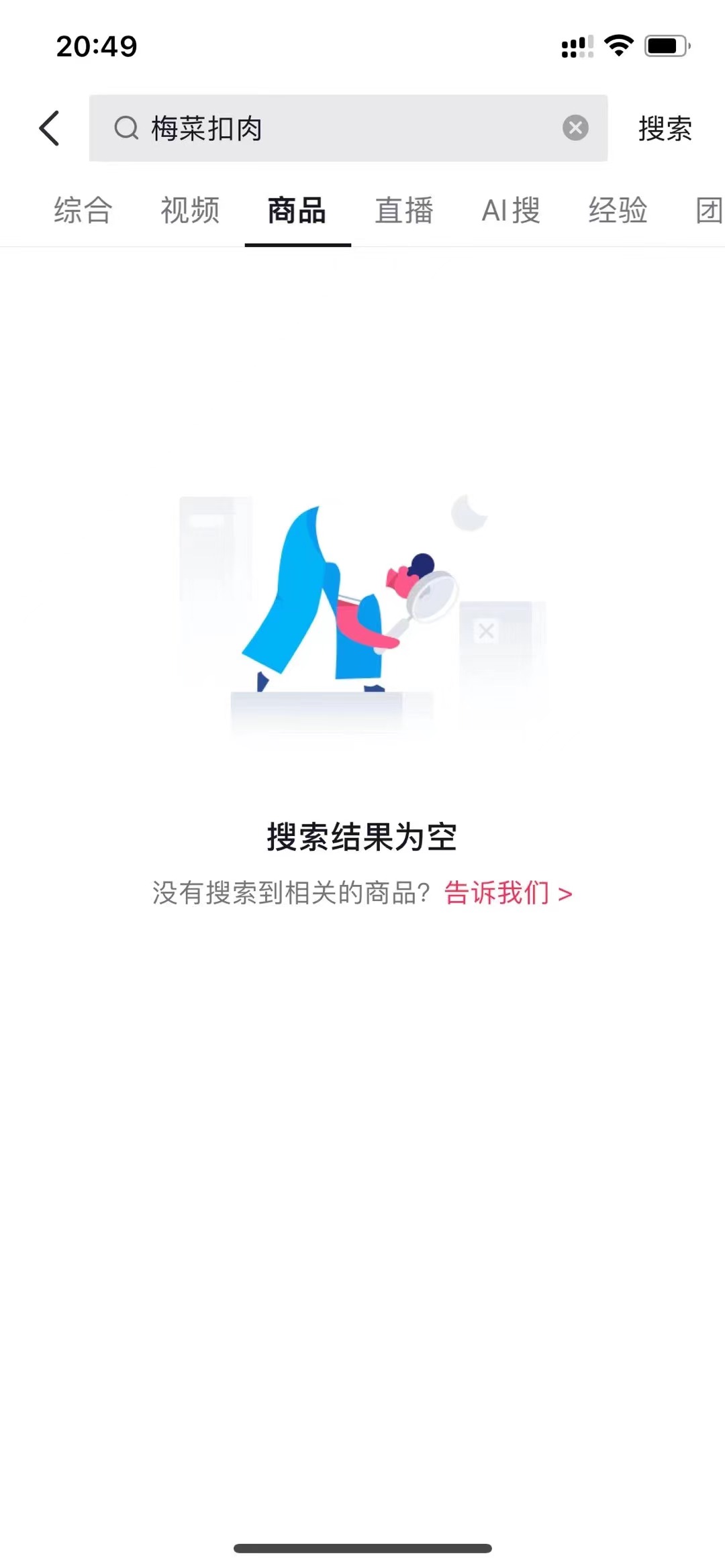725x1568 pixels.
Task: Switch to the 视频 tab
Action: click(190, 210)
